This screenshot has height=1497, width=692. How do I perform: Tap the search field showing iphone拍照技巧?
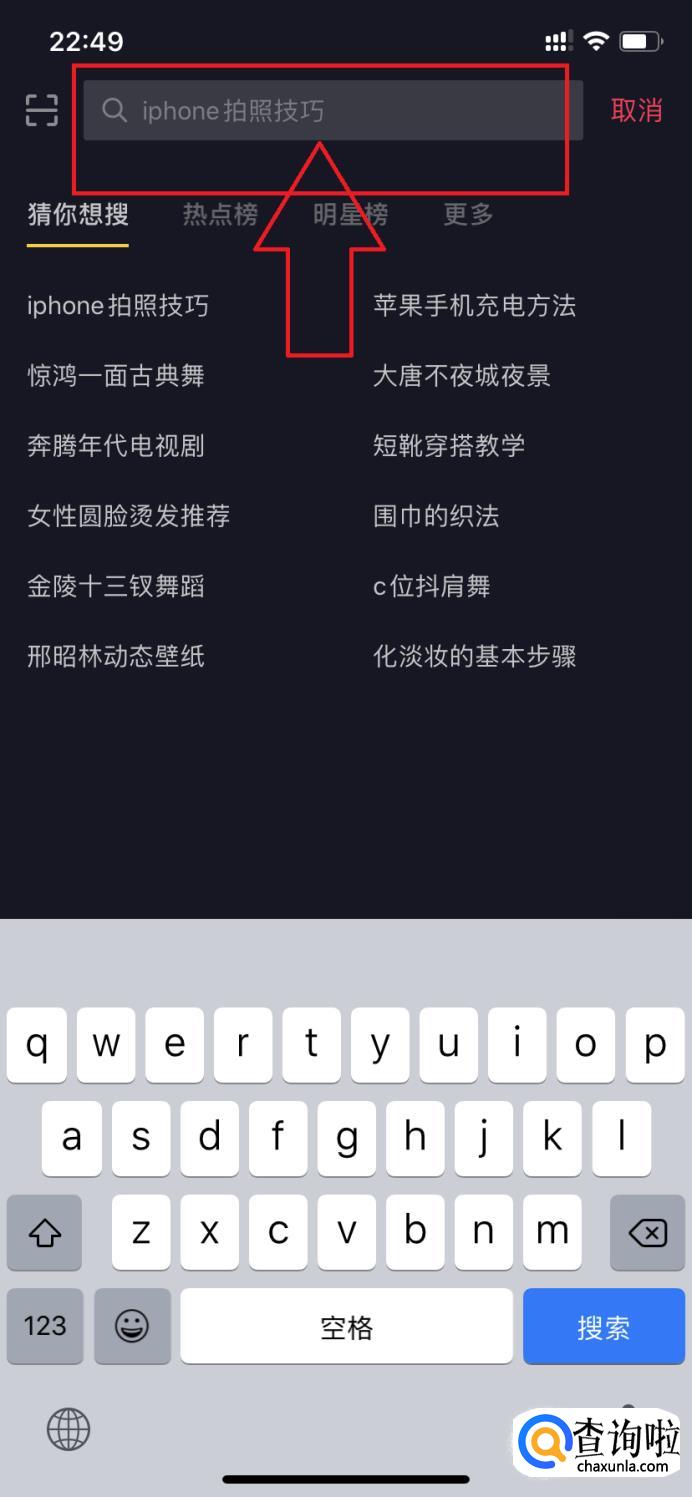pyautogui.click(x=332, y=110)
